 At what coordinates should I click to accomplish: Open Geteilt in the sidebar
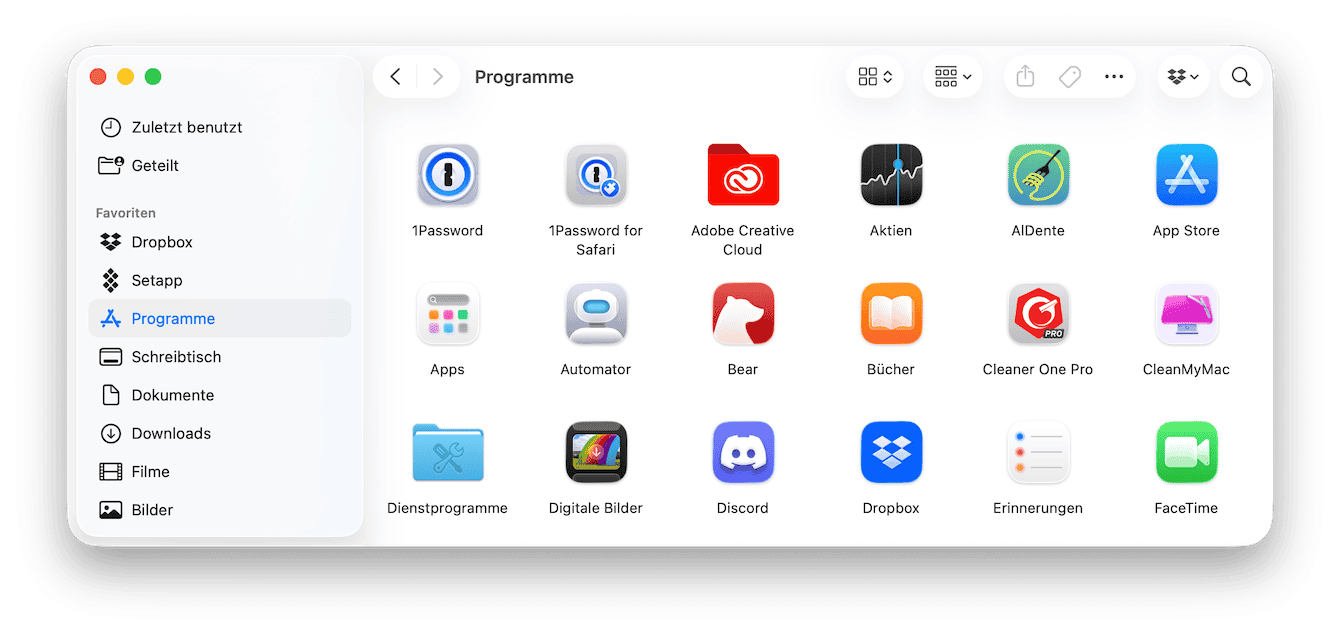coord(155,165)
